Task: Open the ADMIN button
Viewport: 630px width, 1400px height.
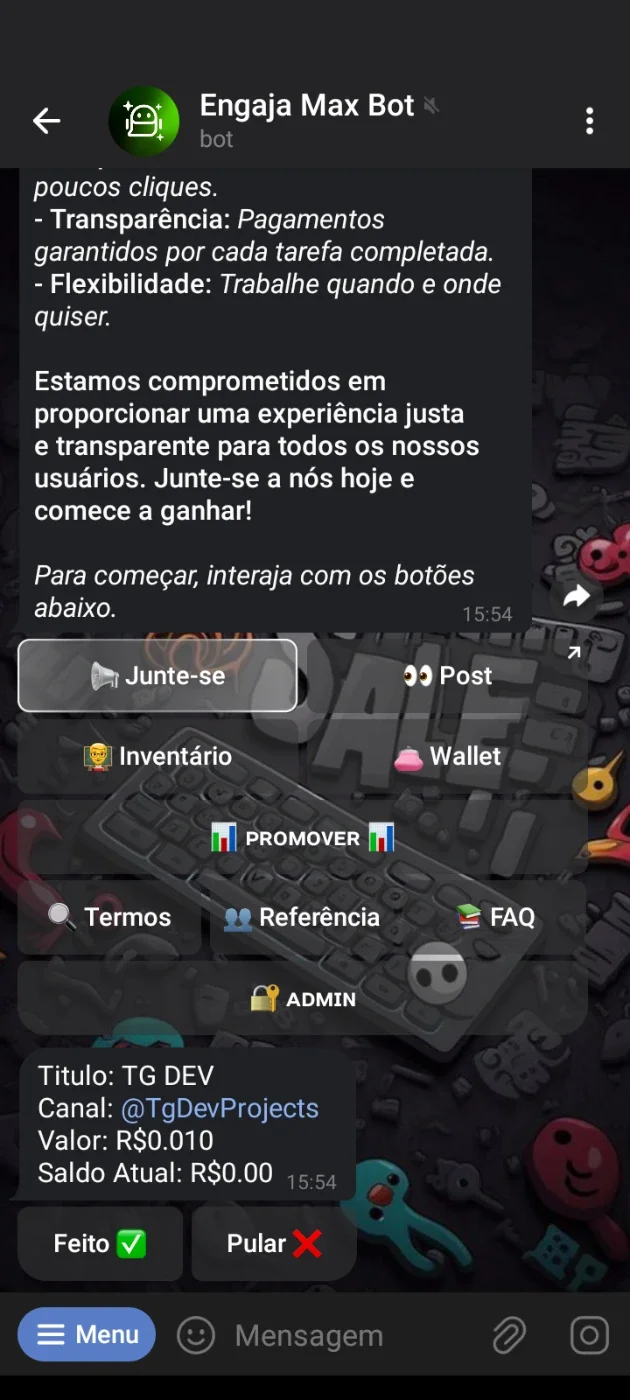Action: pyautogui.click(x=302, y=998)
